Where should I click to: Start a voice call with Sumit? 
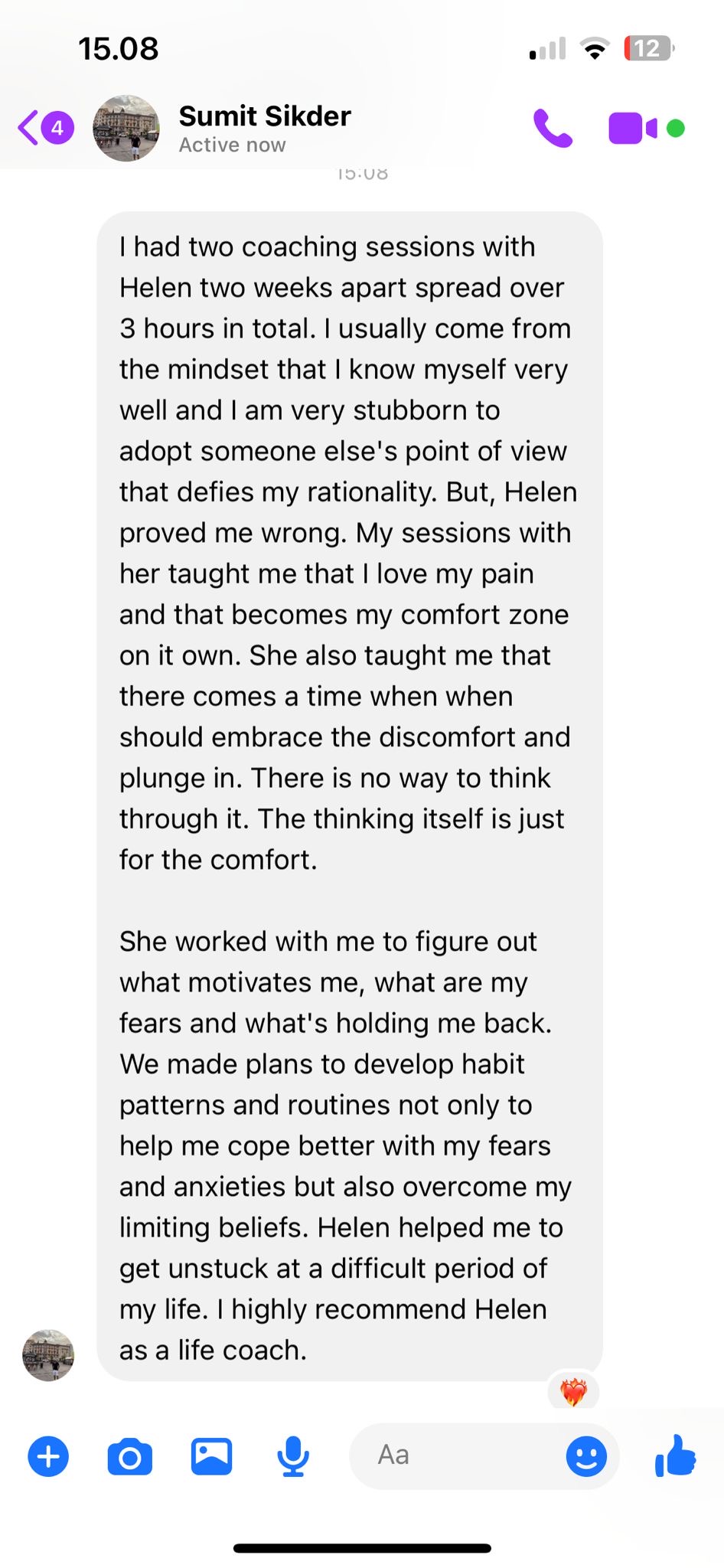point(553,128)
